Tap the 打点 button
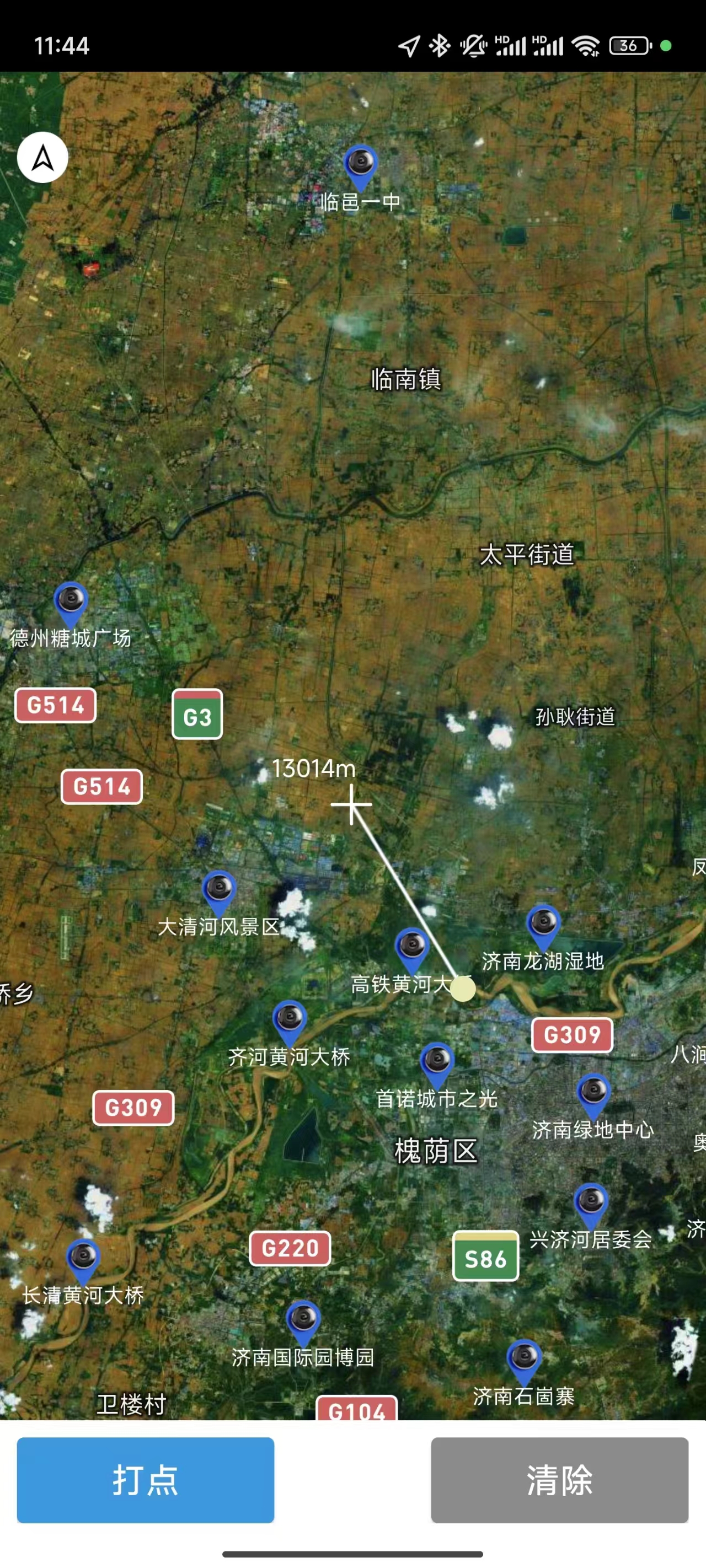The width and height of the screenshot is (706, 1568). 145,1479
